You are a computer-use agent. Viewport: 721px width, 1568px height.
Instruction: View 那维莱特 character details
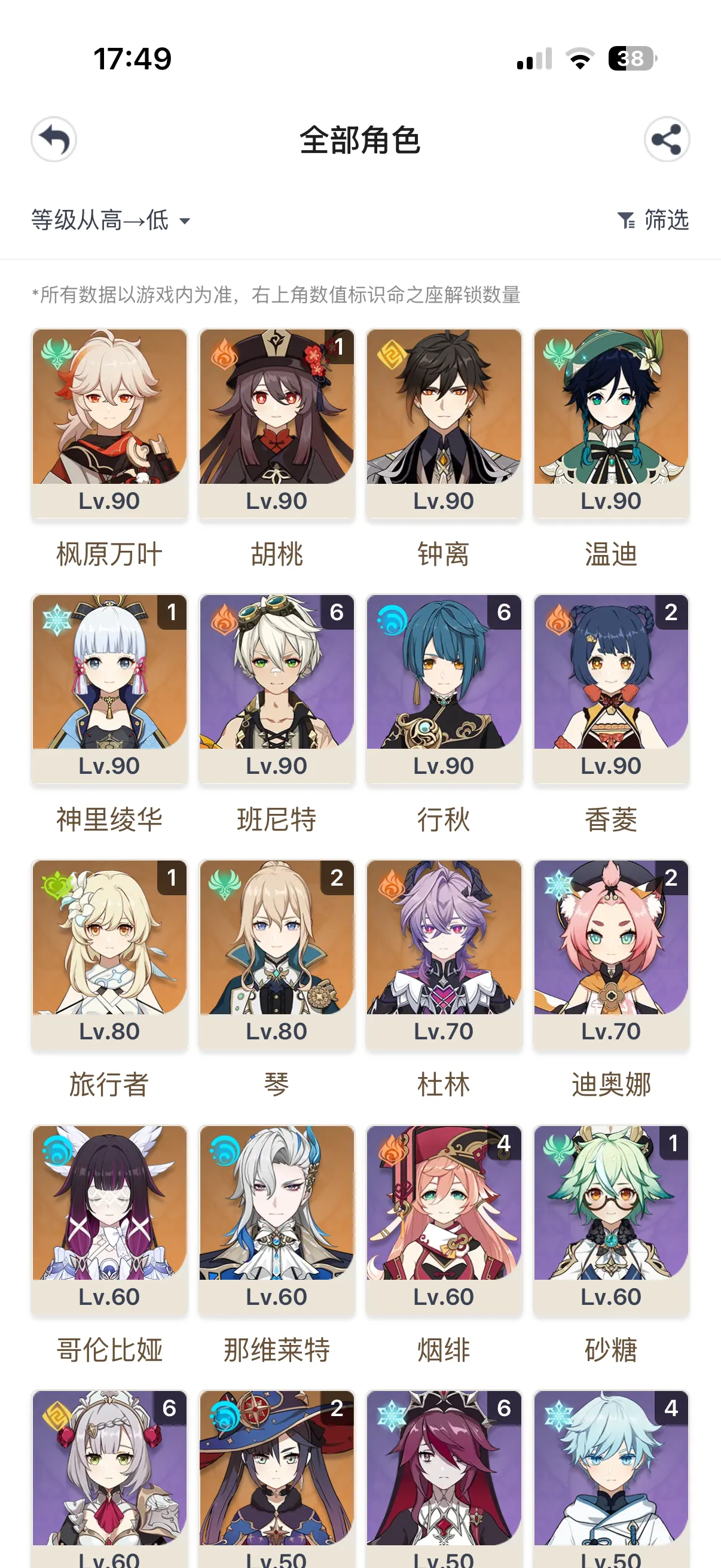[x=277, y=1219]
